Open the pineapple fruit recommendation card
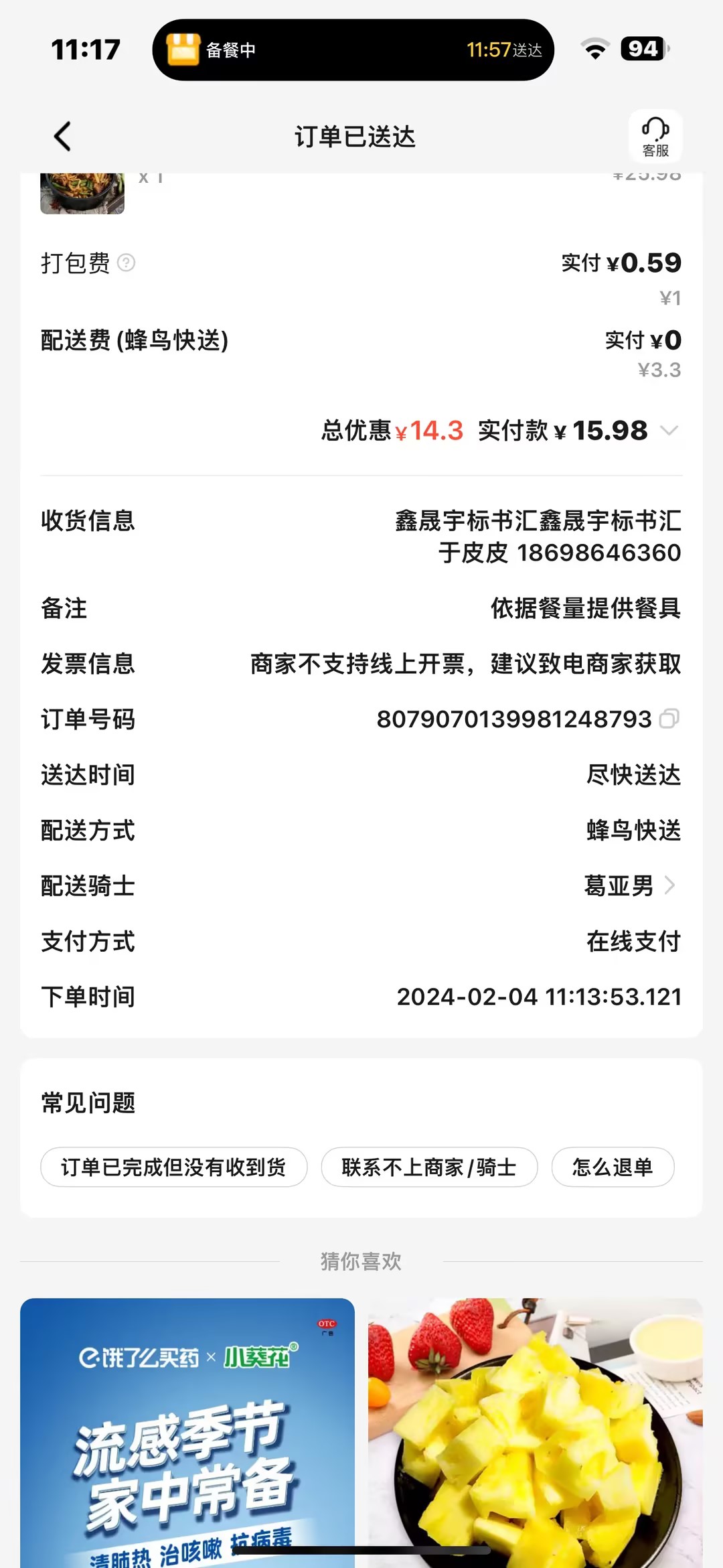723x1568 pixels. click(535, 1432)
